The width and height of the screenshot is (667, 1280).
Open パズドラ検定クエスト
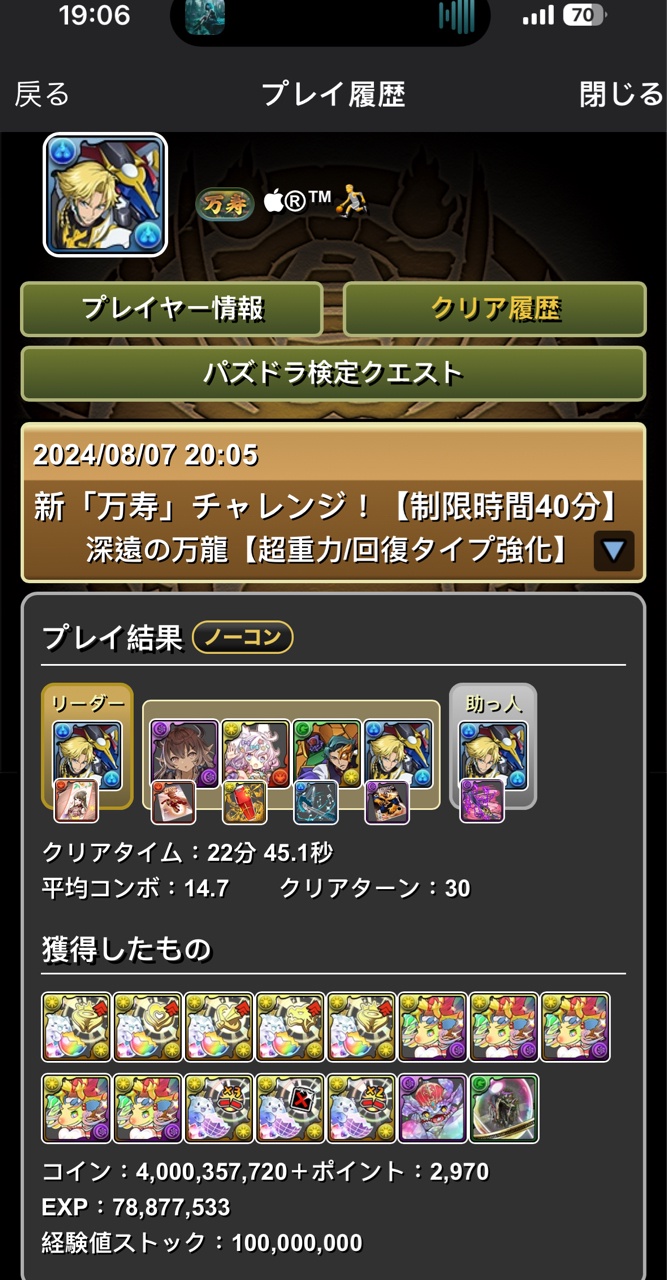coord(333,374)
